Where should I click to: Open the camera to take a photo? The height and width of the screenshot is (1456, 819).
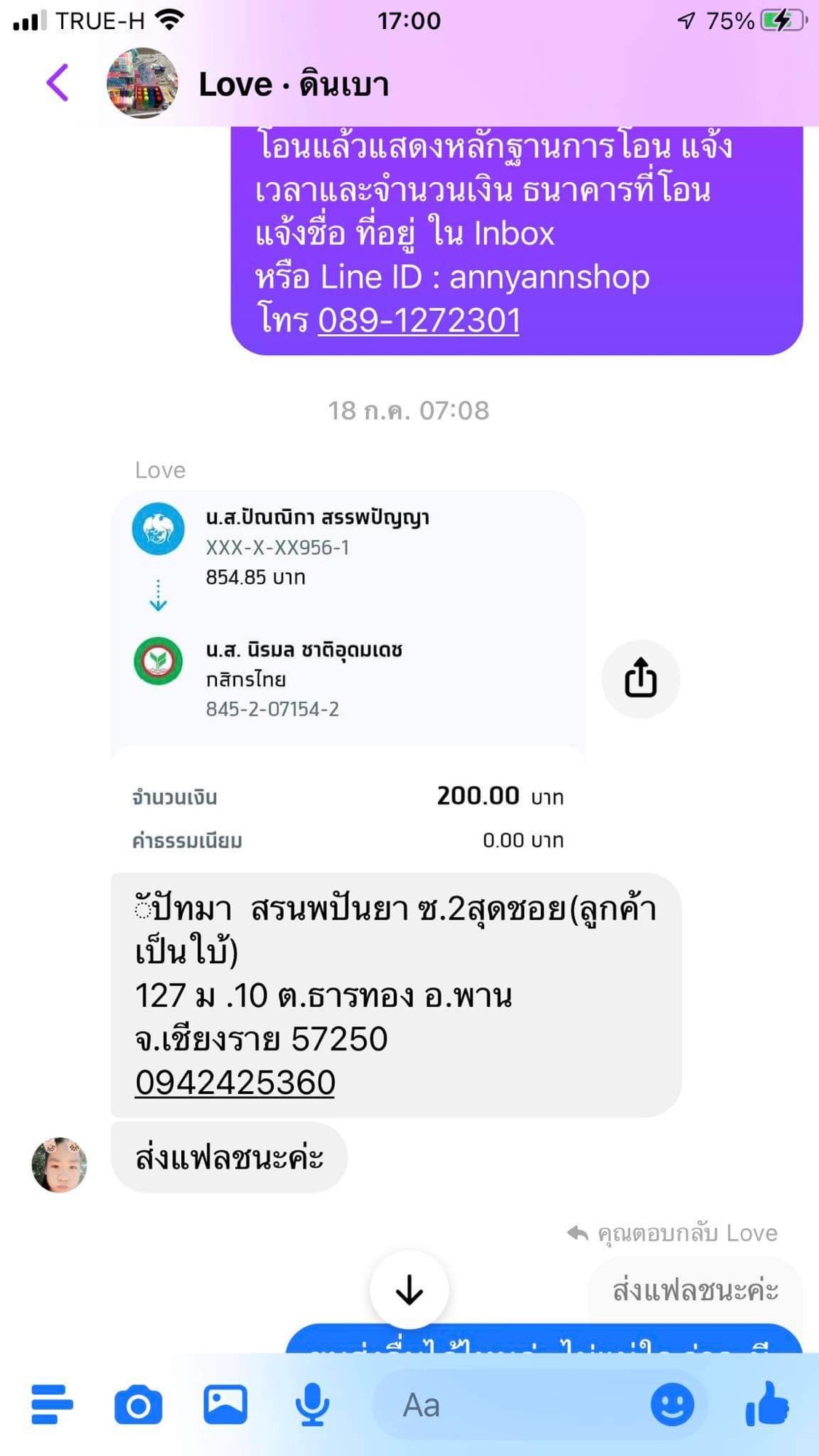pyautogui.click(x=138, y=1404)
